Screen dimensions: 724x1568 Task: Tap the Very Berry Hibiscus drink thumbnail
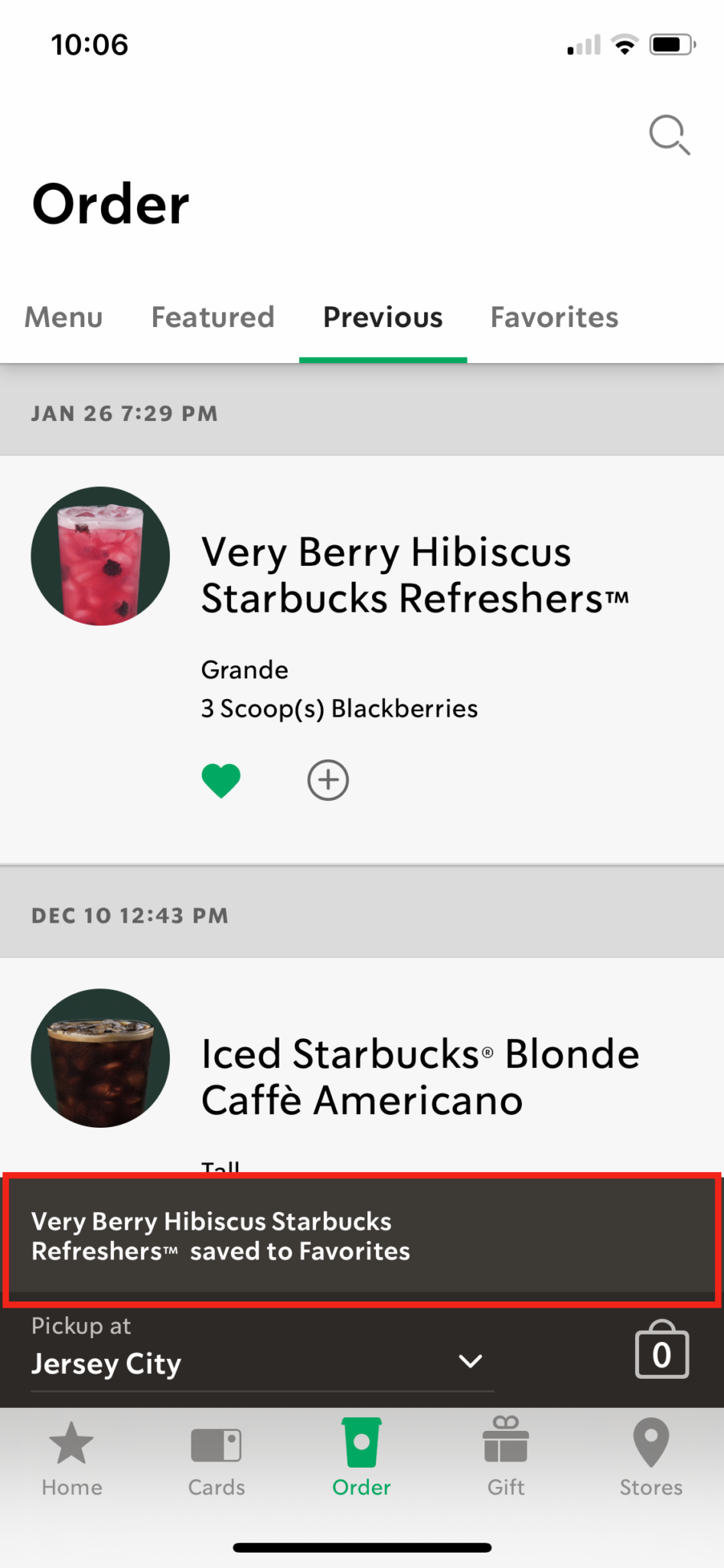[x=100, y=557]
